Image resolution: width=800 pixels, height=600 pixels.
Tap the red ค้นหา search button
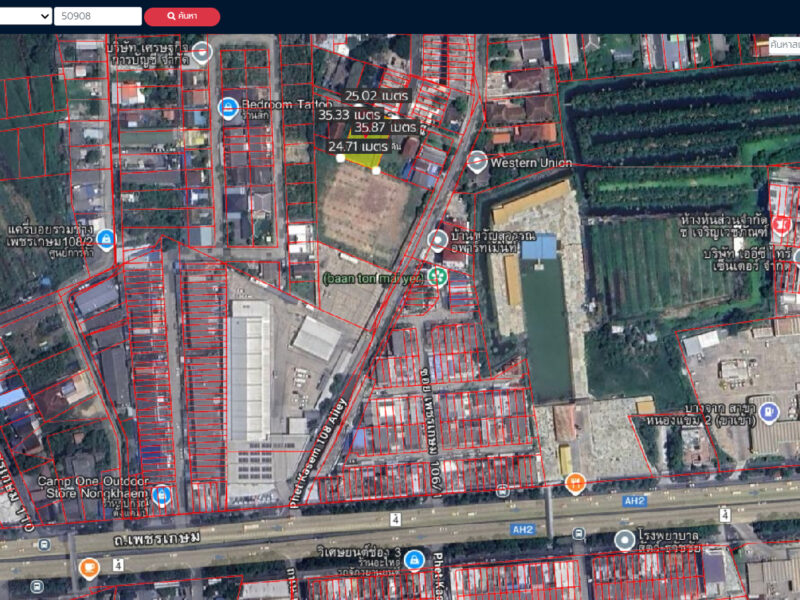pyautogui.click(x=182, y=16)
